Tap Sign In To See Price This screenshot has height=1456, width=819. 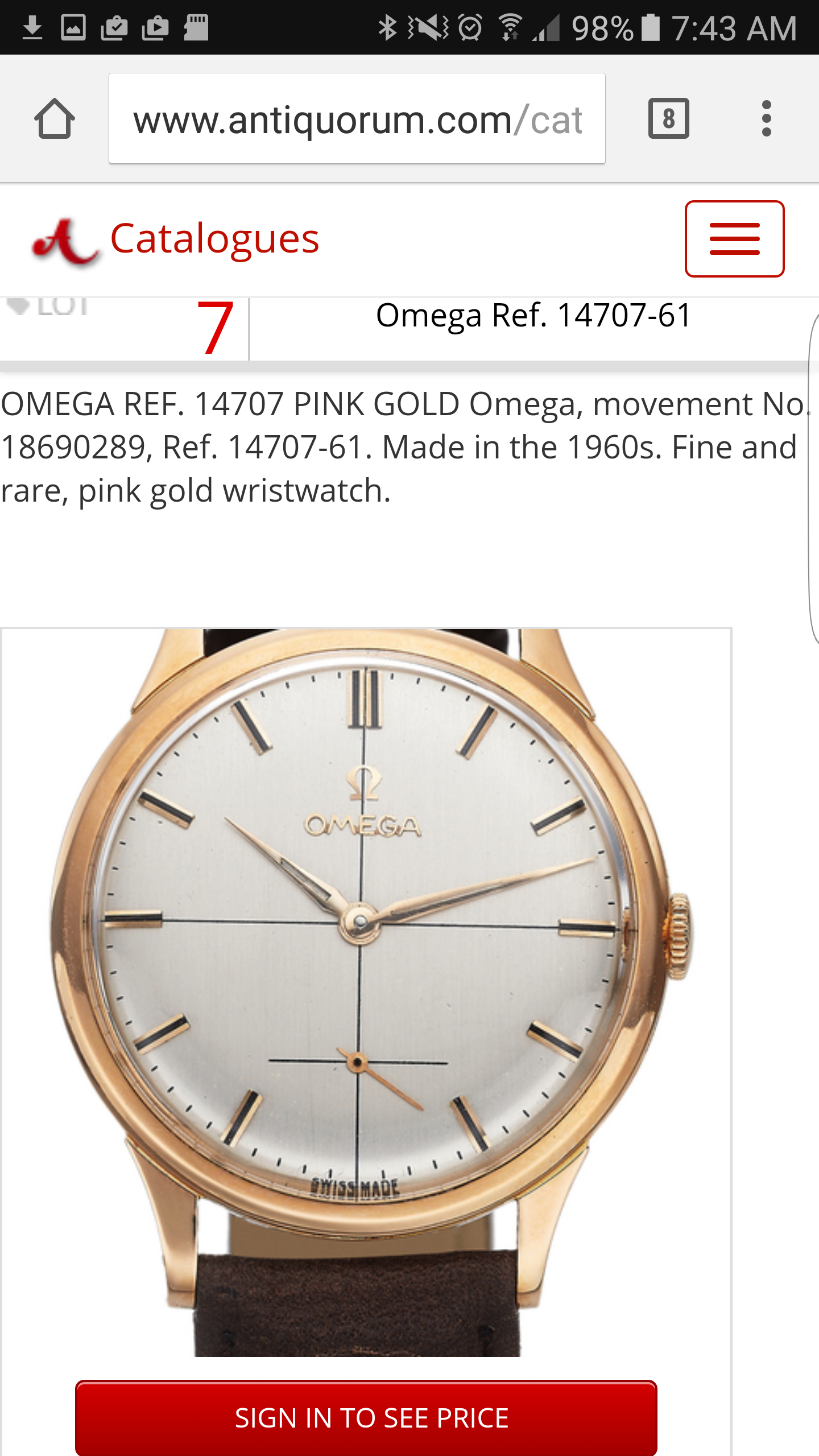point(366,1417)
